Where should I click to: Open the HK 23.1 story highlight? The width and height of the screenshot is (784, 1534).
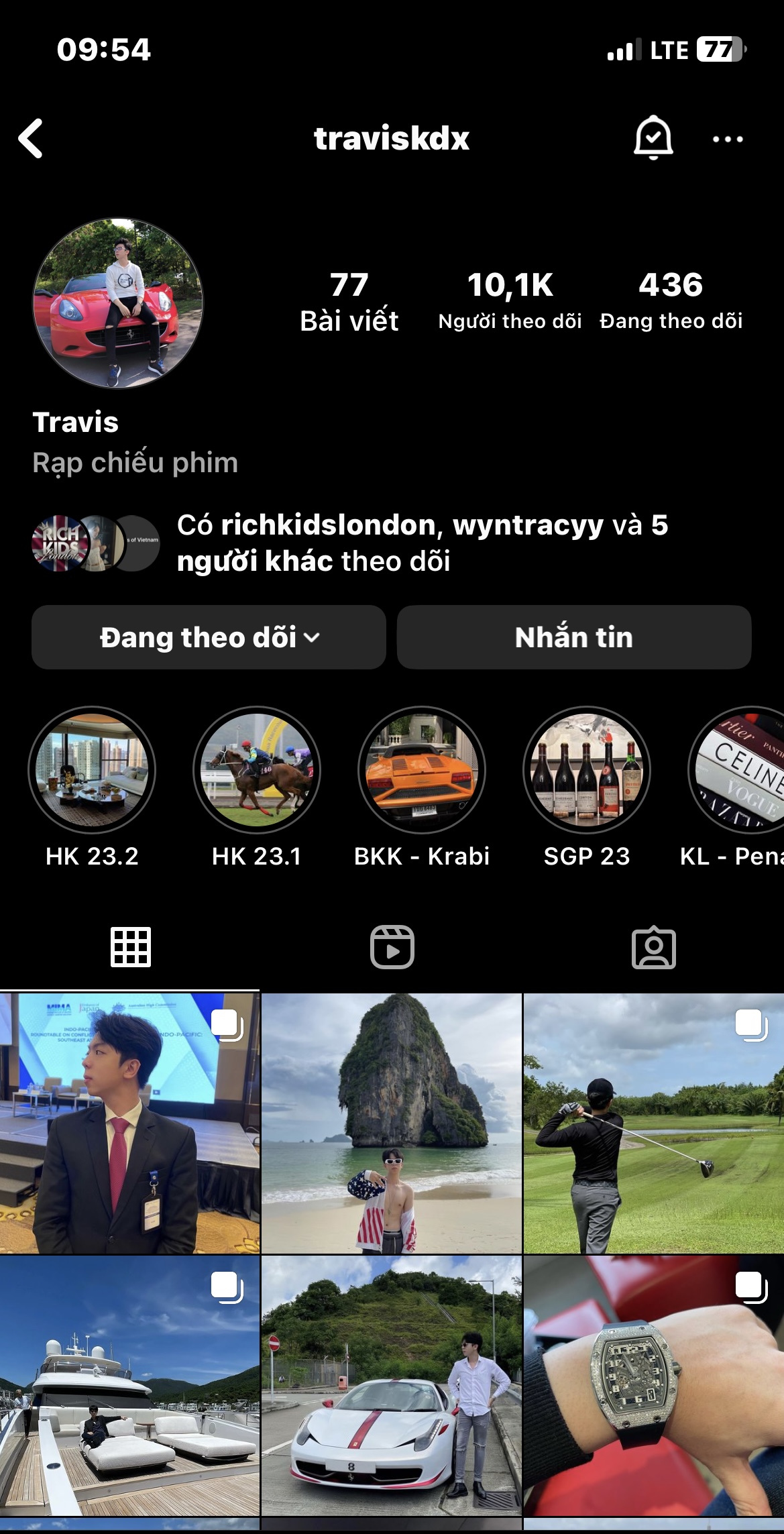pos(257,770)
